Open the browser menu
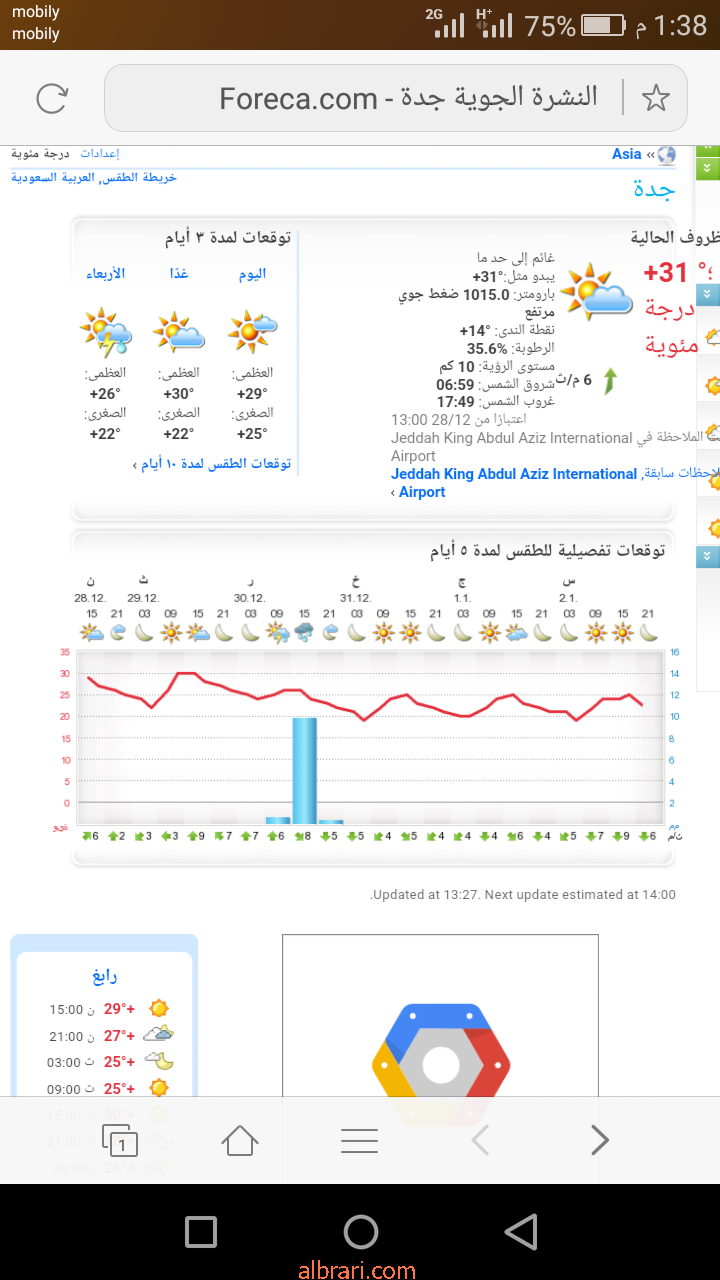720x1280 pixels. coord(360,1140)
